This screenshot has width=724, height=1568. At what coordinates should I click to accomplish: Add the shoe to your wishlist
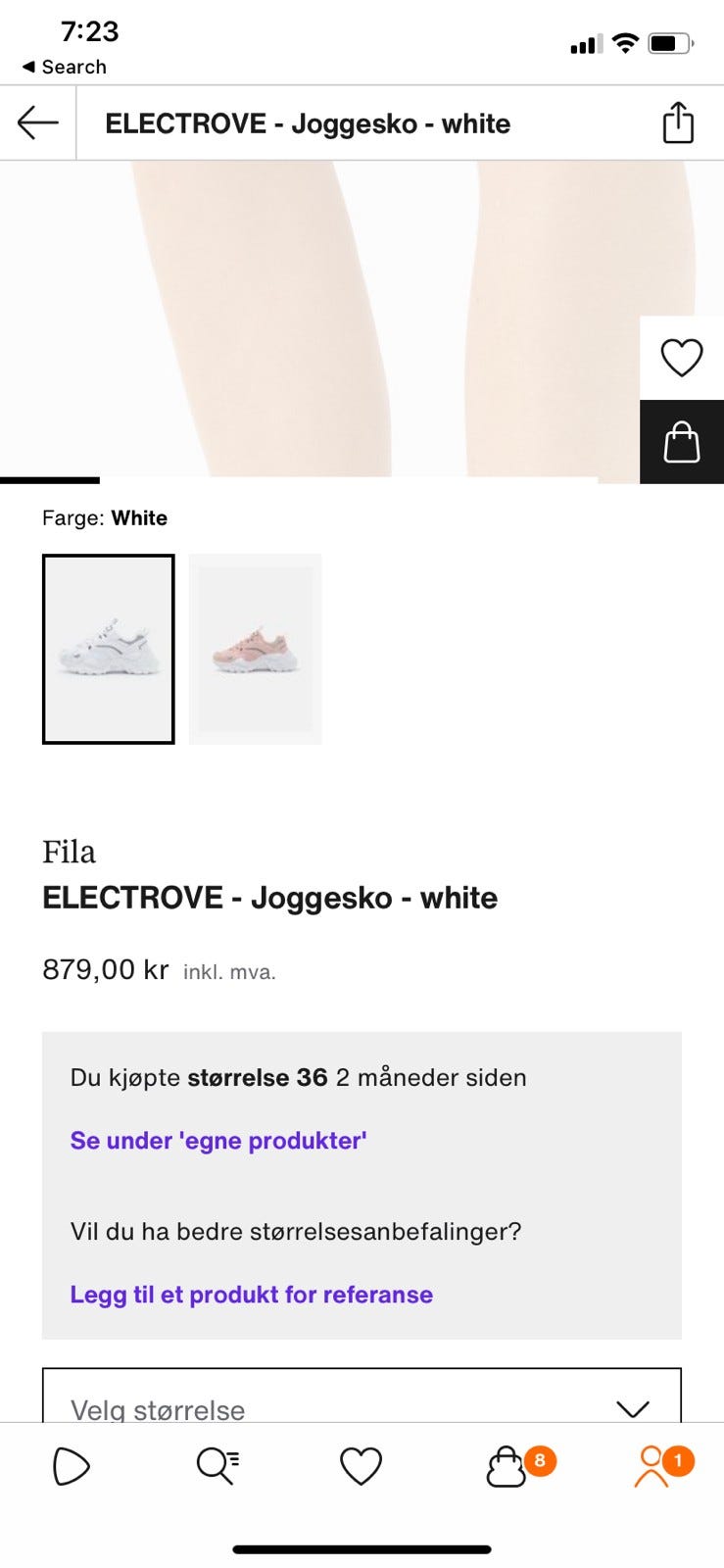tap(681, 358)
